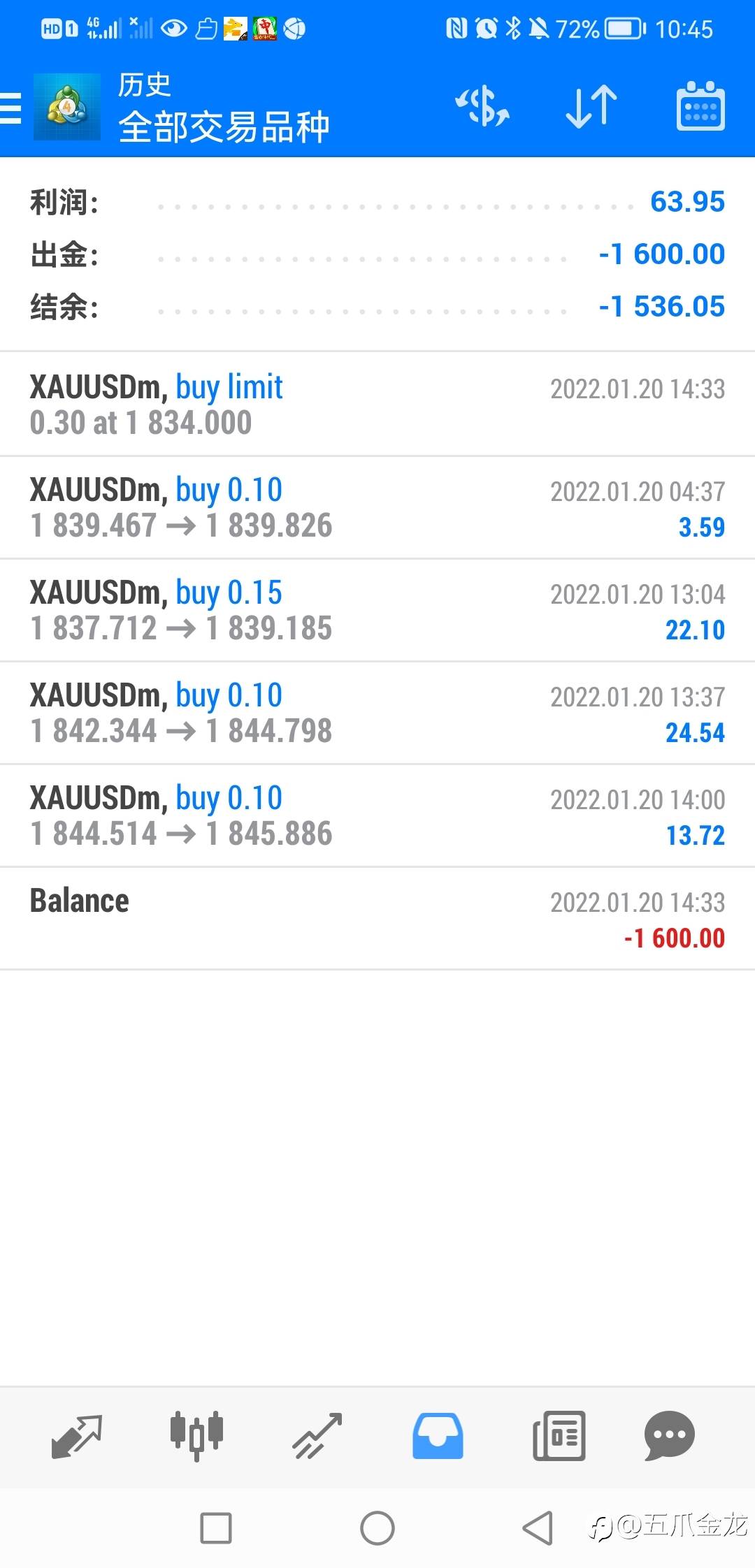The height and width of the screenshot is (1568, 755).
Task: Open the Balance -1 600.00 entry
Action: 377,918
